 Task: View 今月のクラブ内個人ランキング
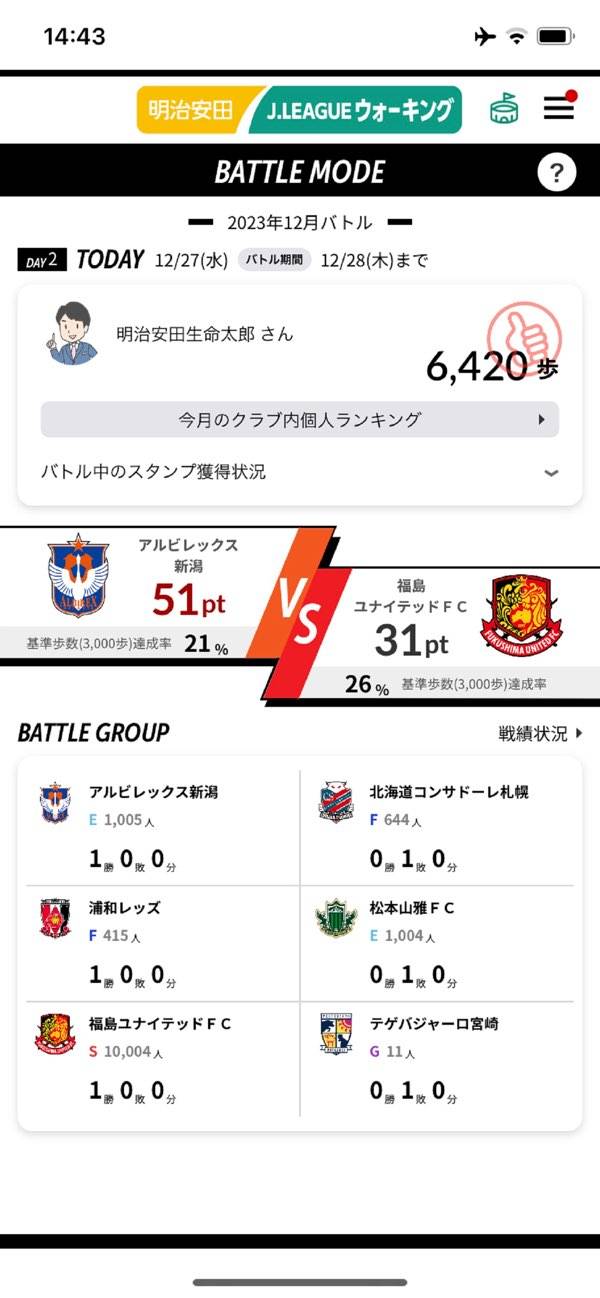click(x=299, y=420)
